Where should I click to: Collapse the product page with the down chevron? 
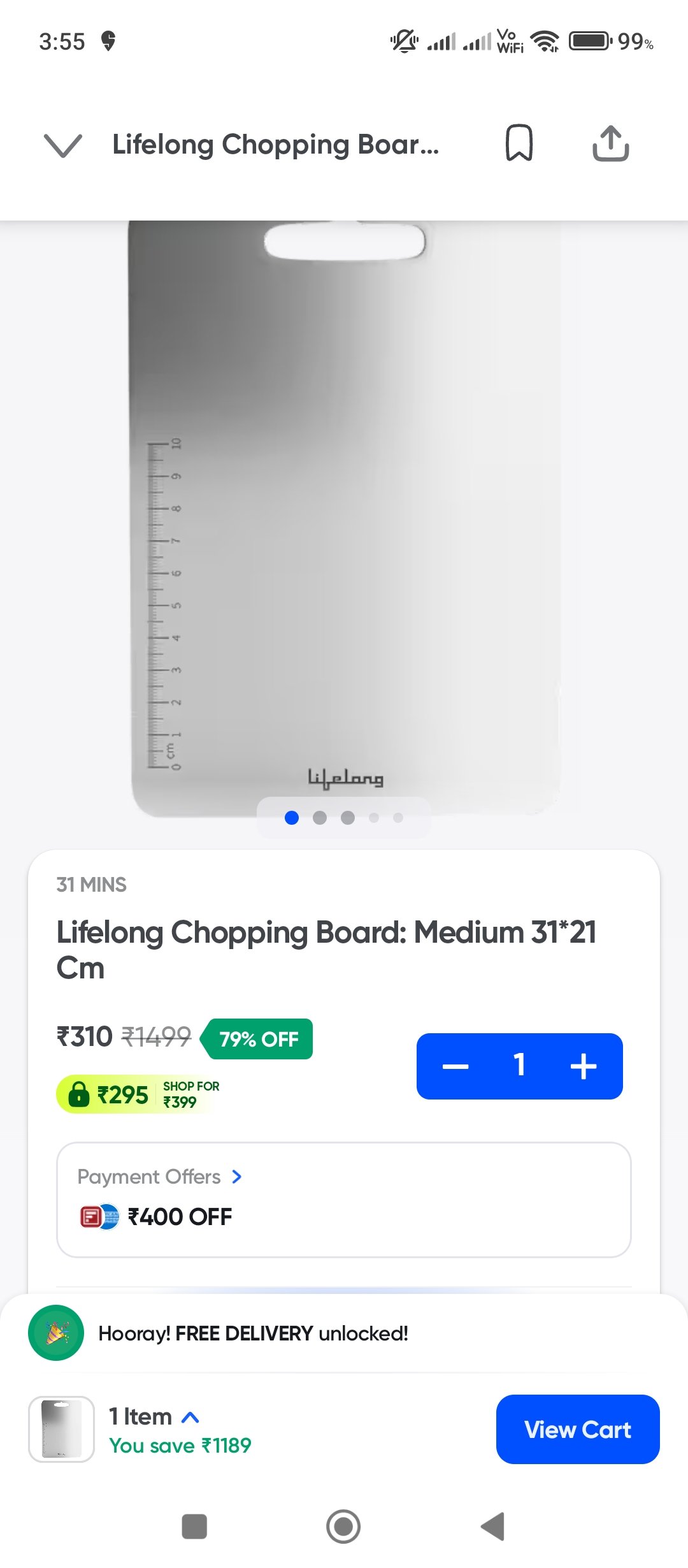click(x=62, y=145)
